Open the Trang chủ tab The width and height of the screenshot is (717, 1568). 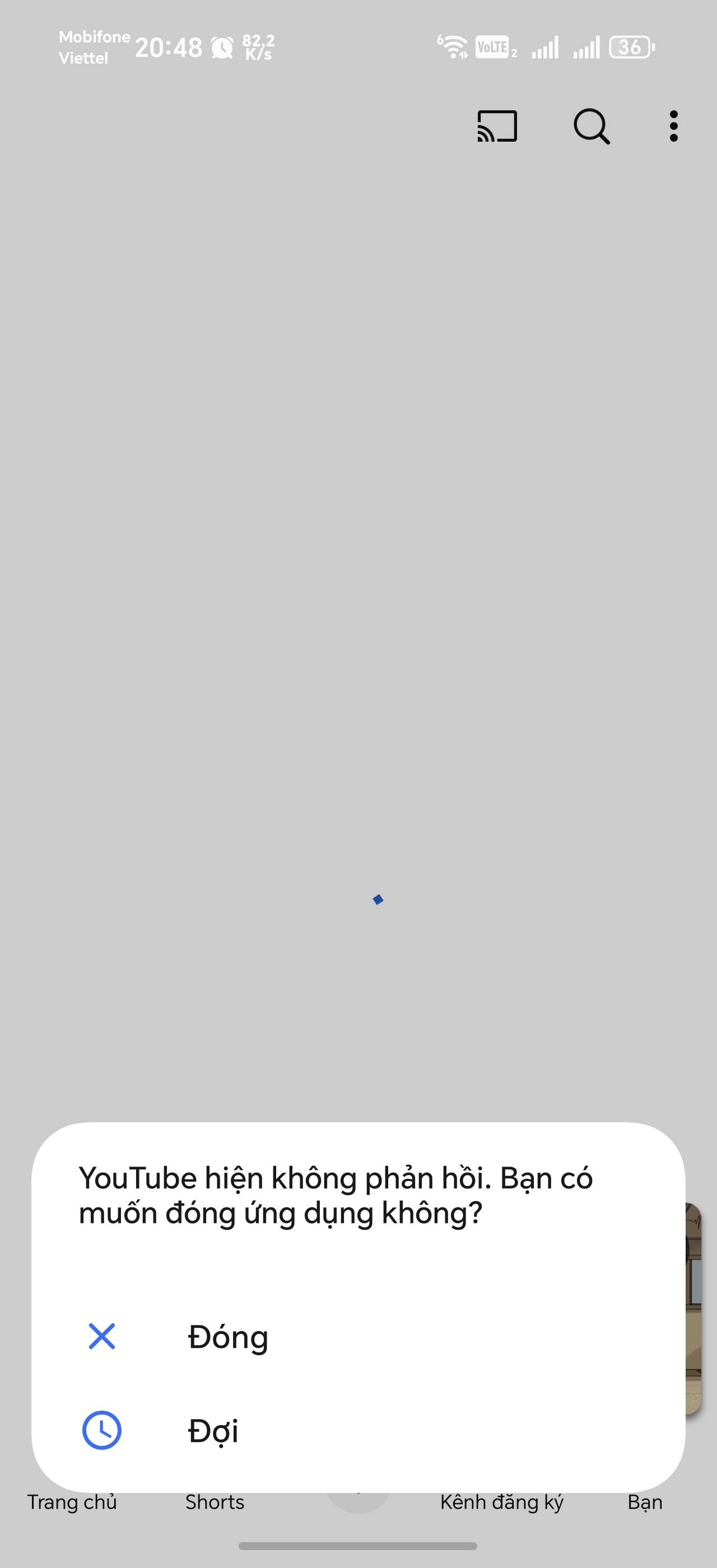(x=72, y=1501)
